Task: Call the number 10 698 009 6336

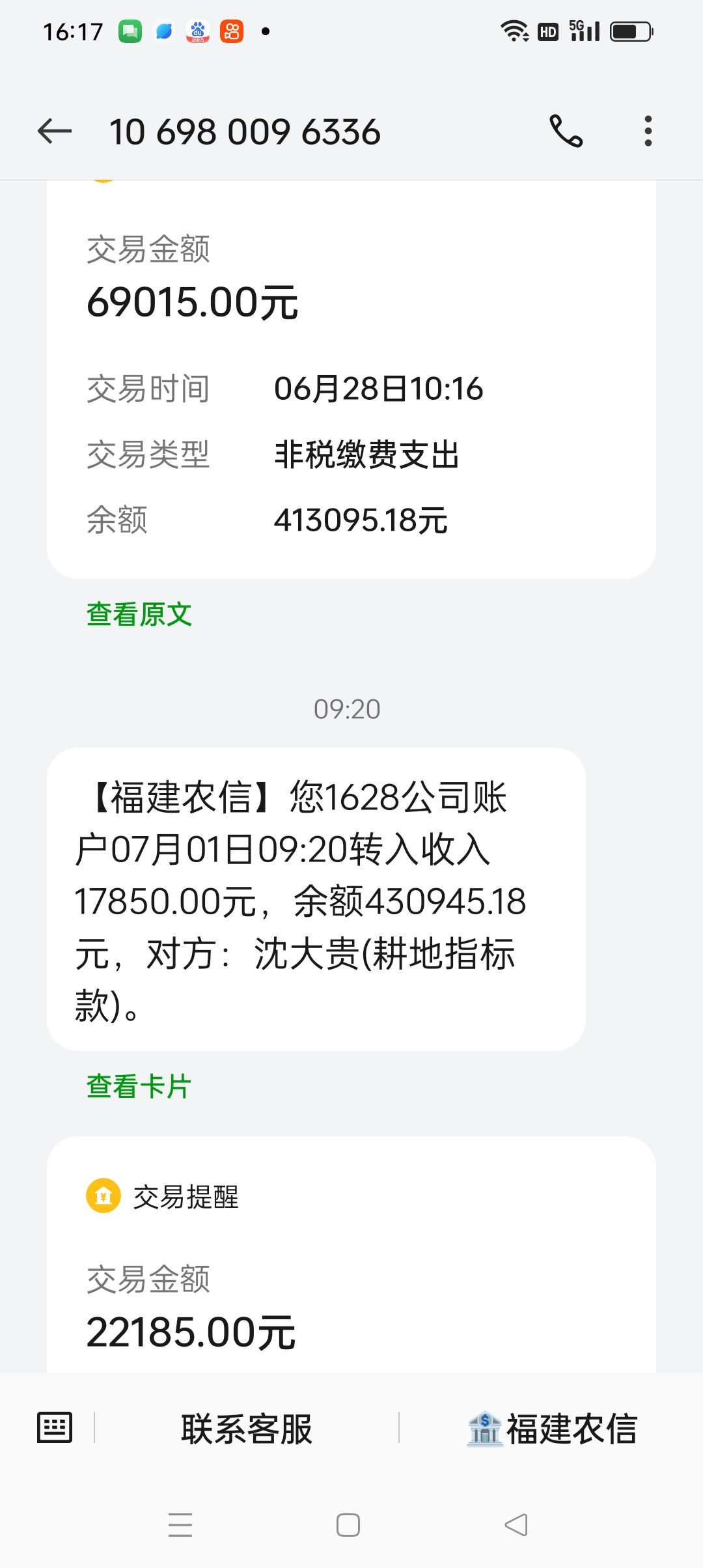Action: (x=566, y=132)
